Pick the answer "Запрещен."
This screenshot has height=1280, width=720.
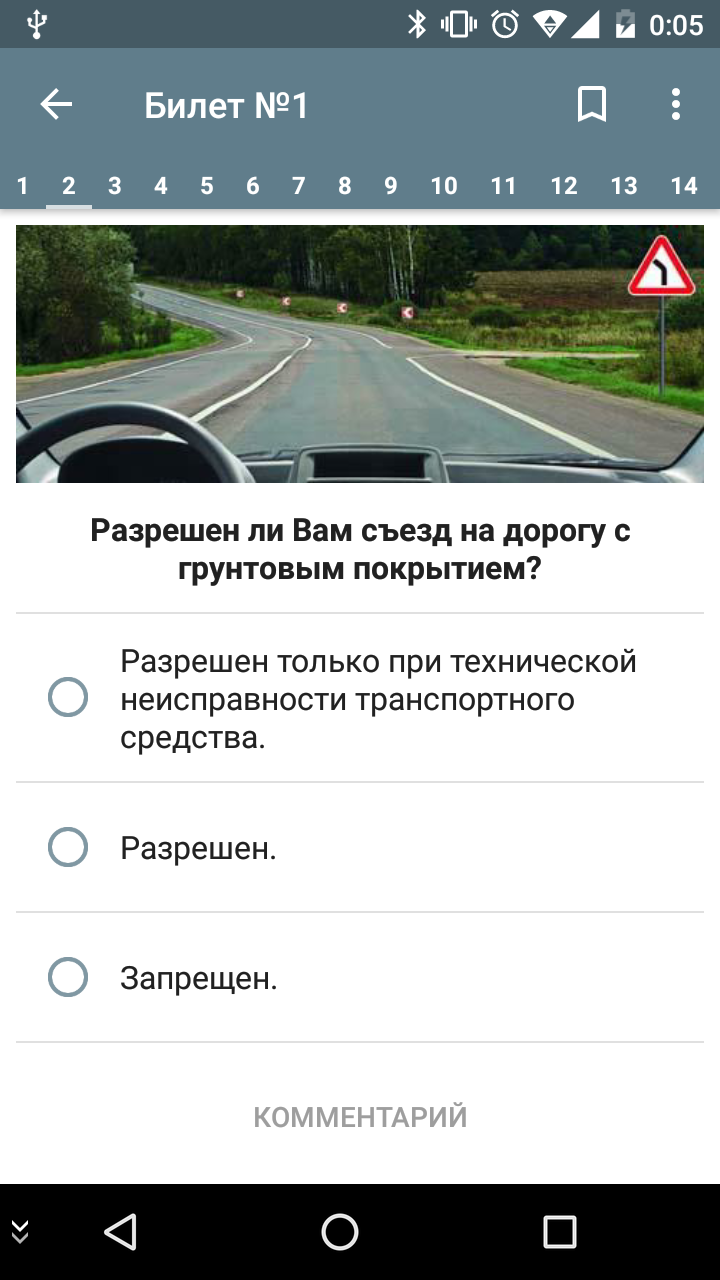pyautogui.click(x=360, y=978)
